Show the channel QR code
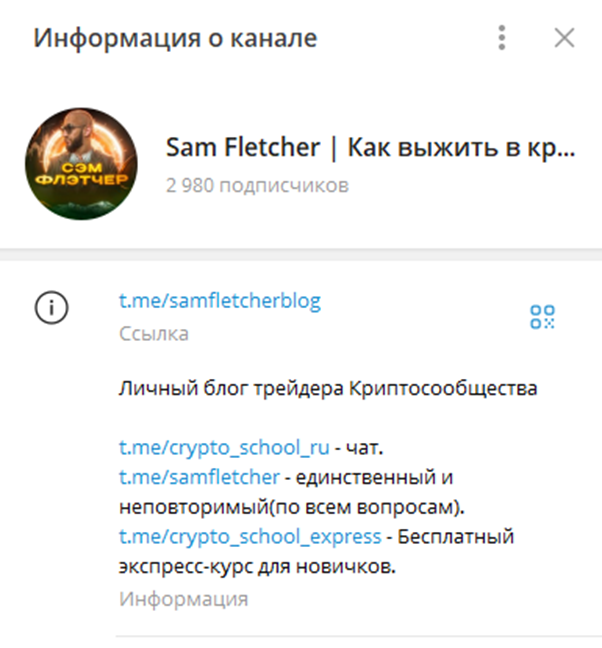The height and width of the screenshot is (648, 602). (542, 317)
